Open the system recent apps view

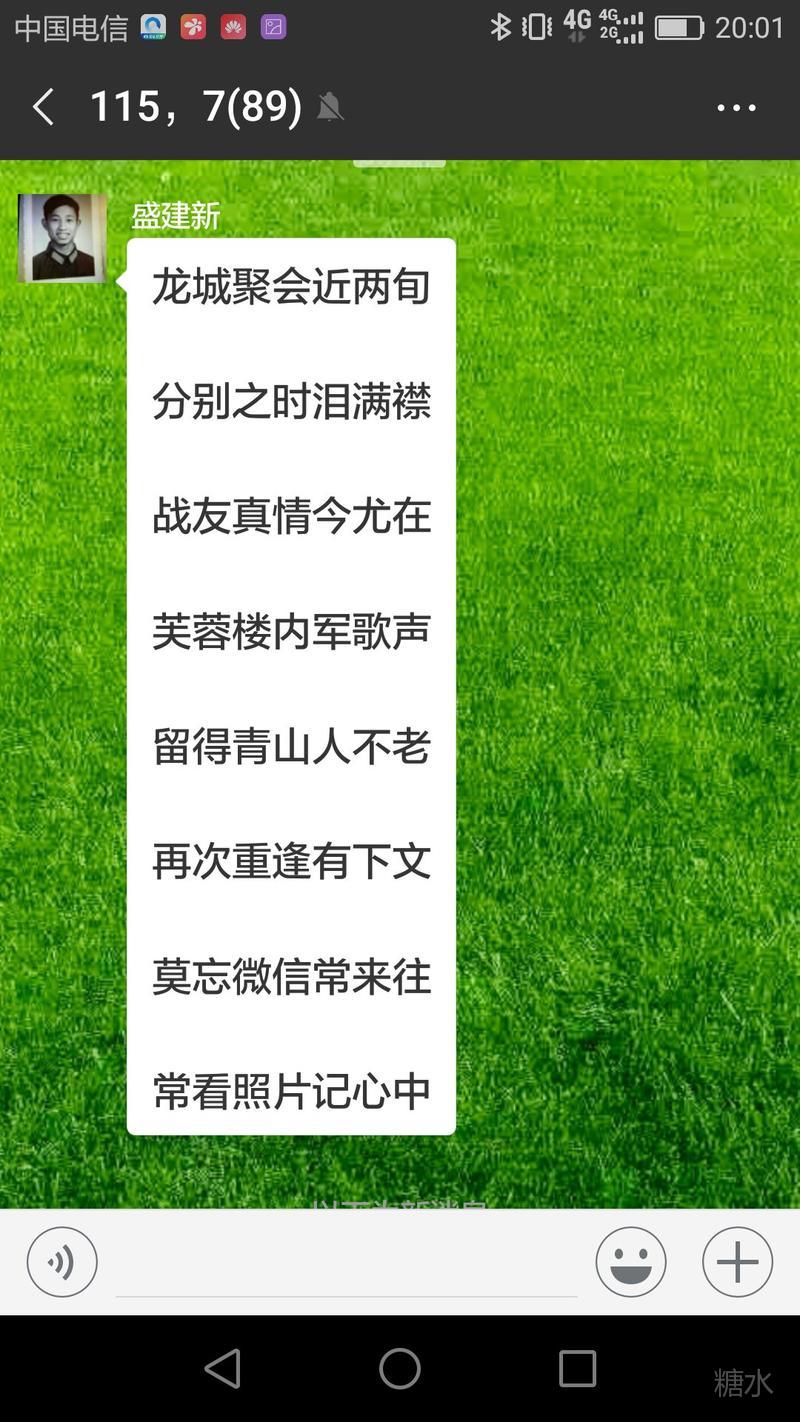pos(577,1368)
